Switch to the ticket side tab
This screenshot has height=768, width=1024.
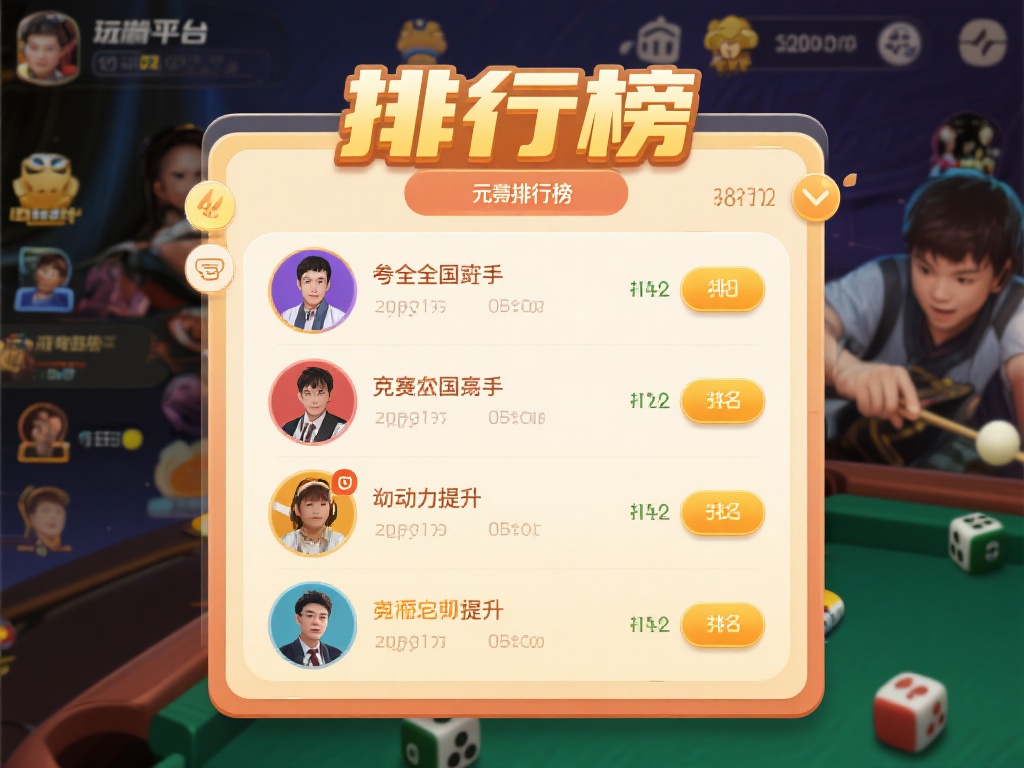coord(210,268)
